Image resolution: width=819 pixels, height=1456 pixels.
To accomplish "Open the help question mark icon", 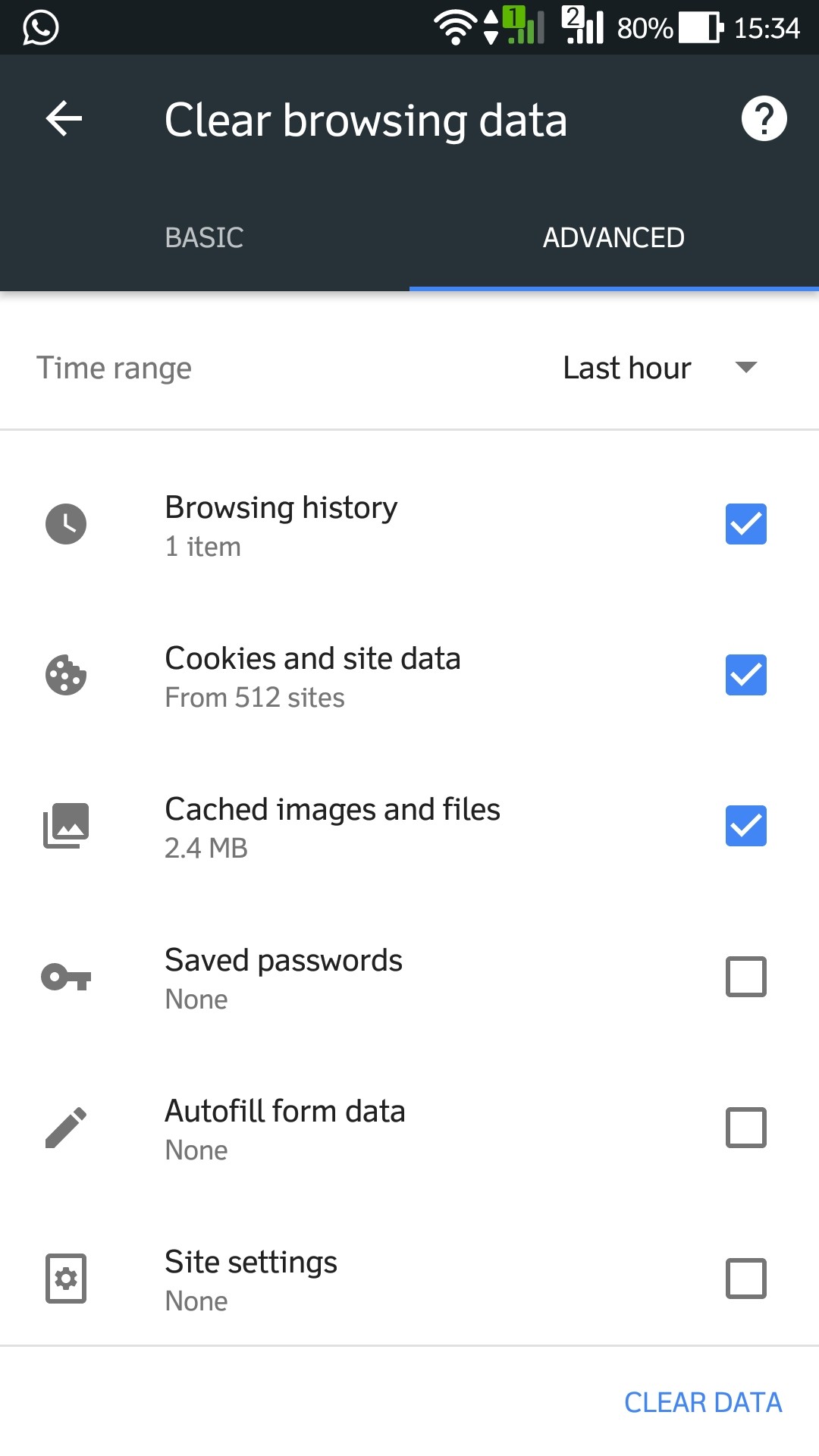I will [764, 118].
